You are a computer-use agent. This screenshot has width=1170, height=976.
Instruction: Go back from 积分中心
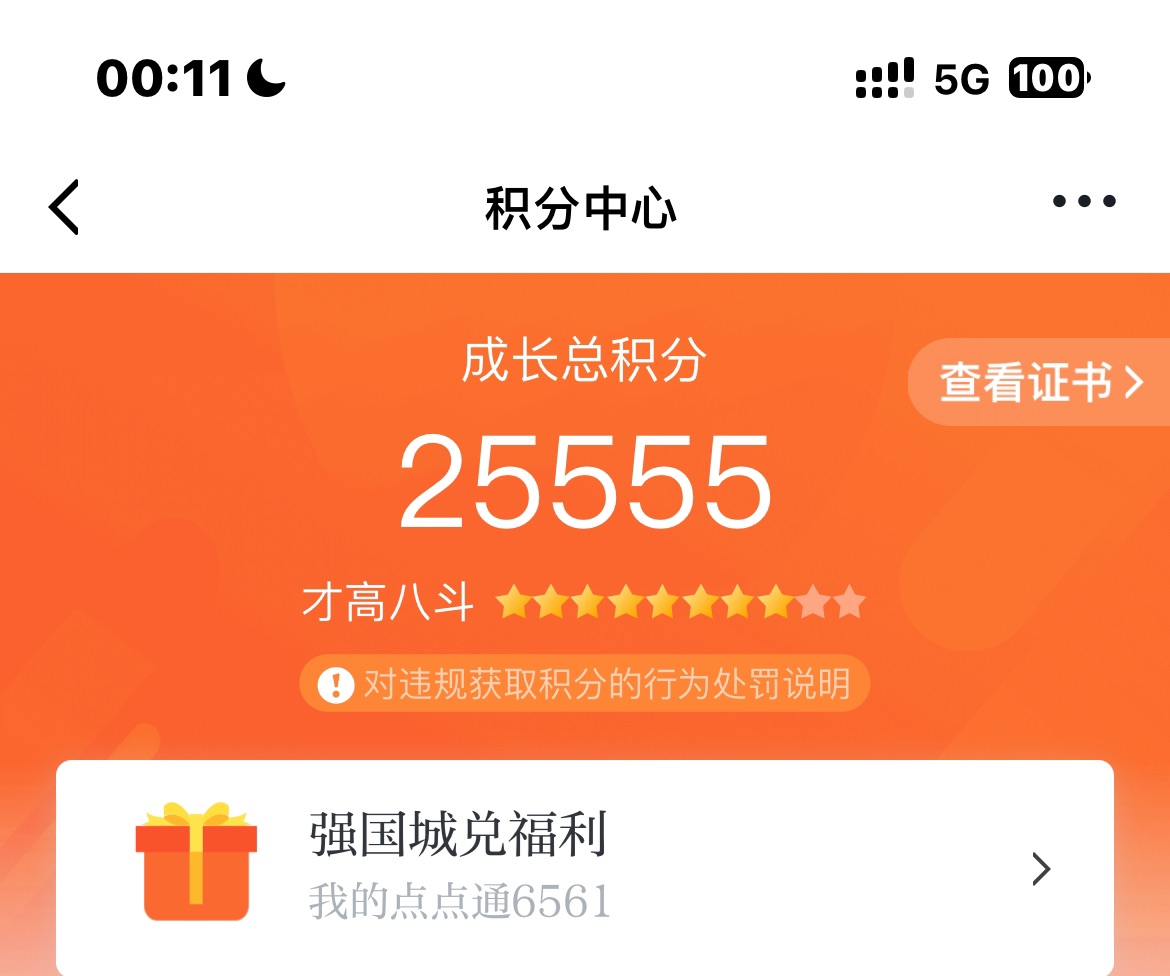click(x=64, y=208)
